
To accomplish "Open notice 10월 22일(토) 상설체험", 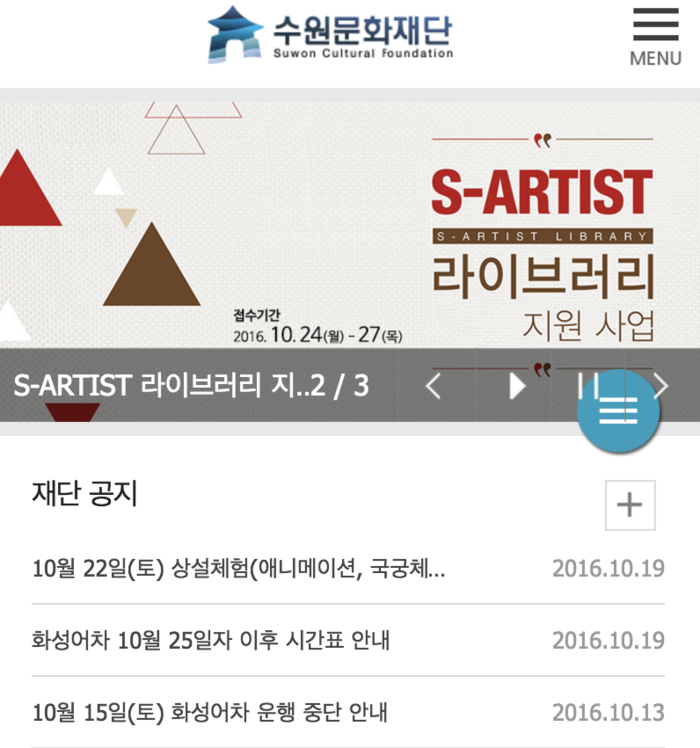I will pyautogui.click(x=238, y=569).
